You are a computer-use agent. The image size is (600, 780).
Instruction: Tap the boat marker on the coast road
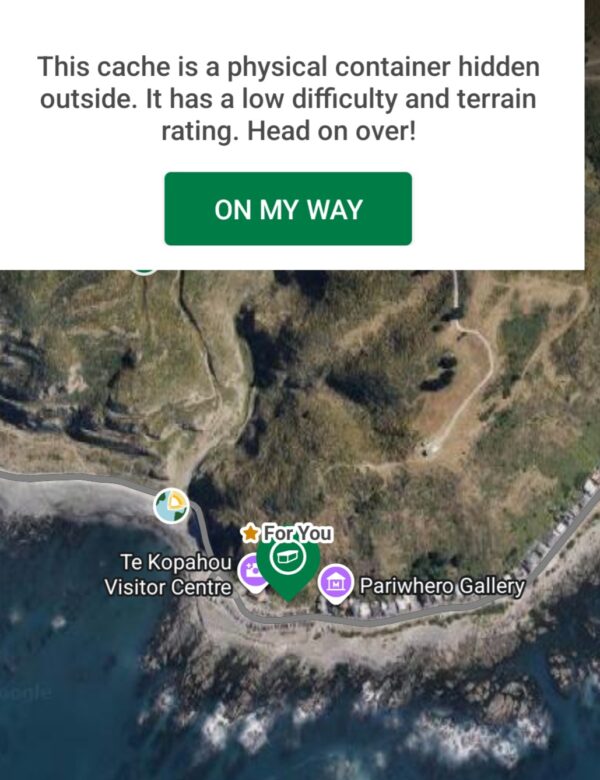point(171,505)
